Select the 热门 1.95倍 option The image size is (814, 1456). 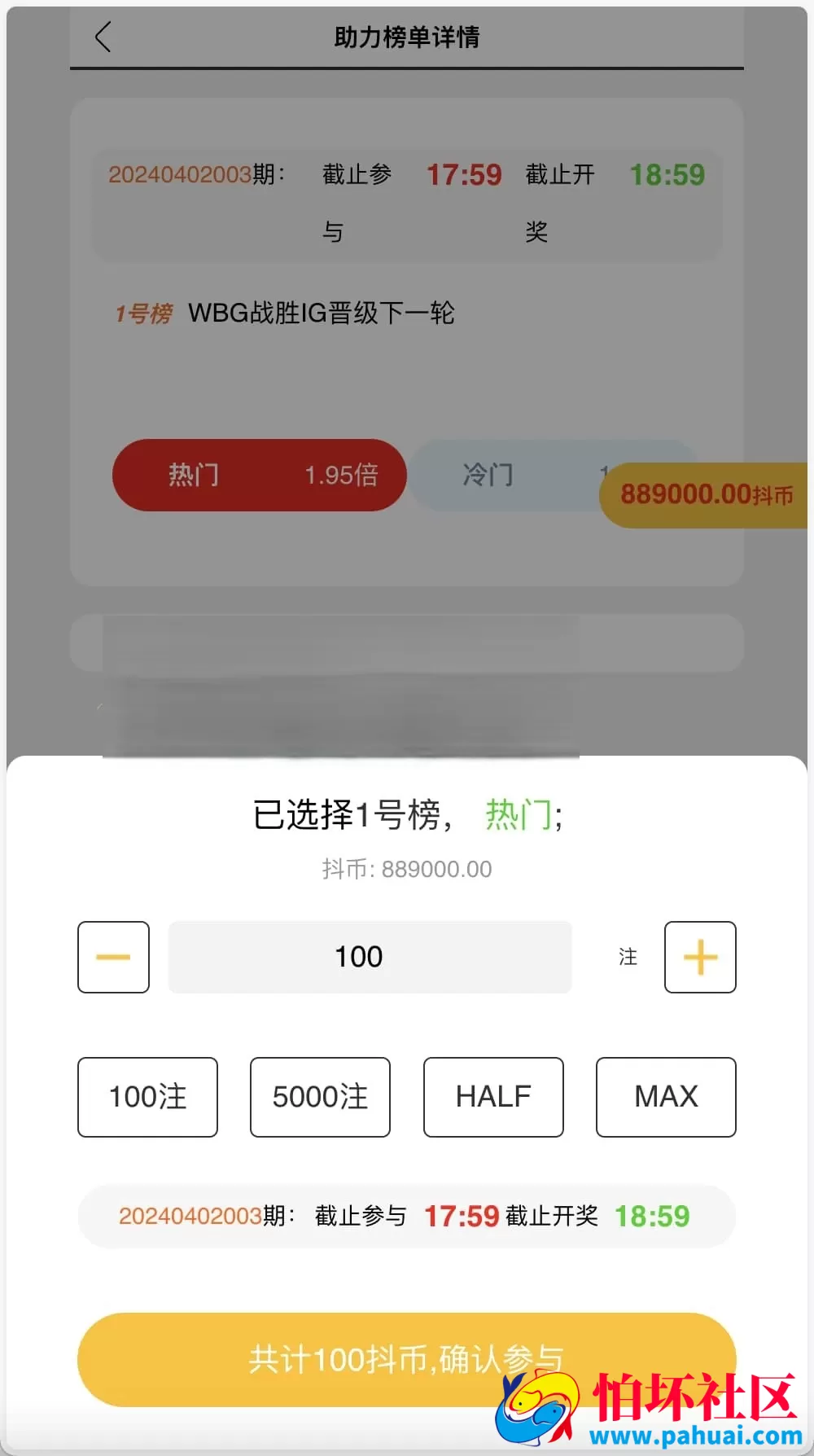259,476
